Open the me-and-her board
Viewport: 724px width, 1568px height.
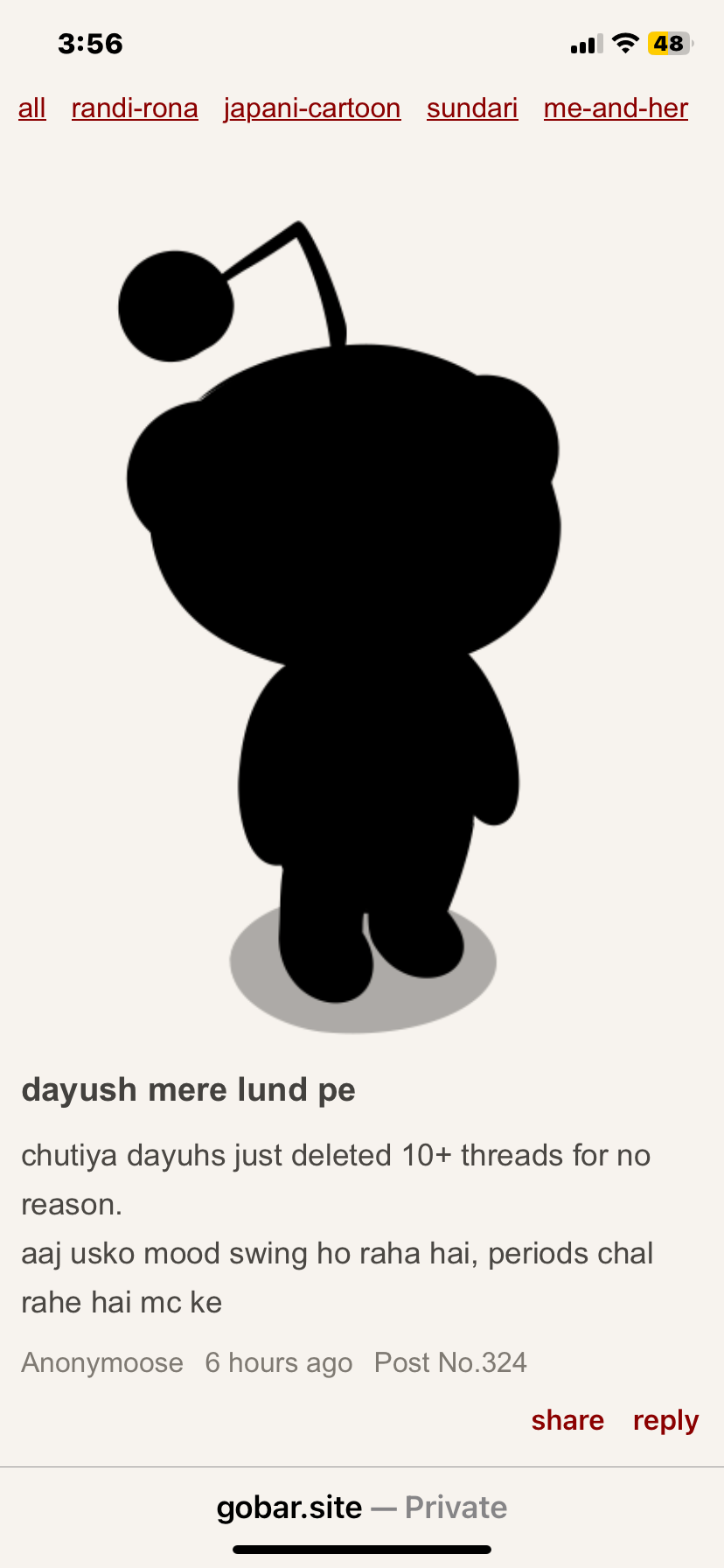click(x=616, y=108)
